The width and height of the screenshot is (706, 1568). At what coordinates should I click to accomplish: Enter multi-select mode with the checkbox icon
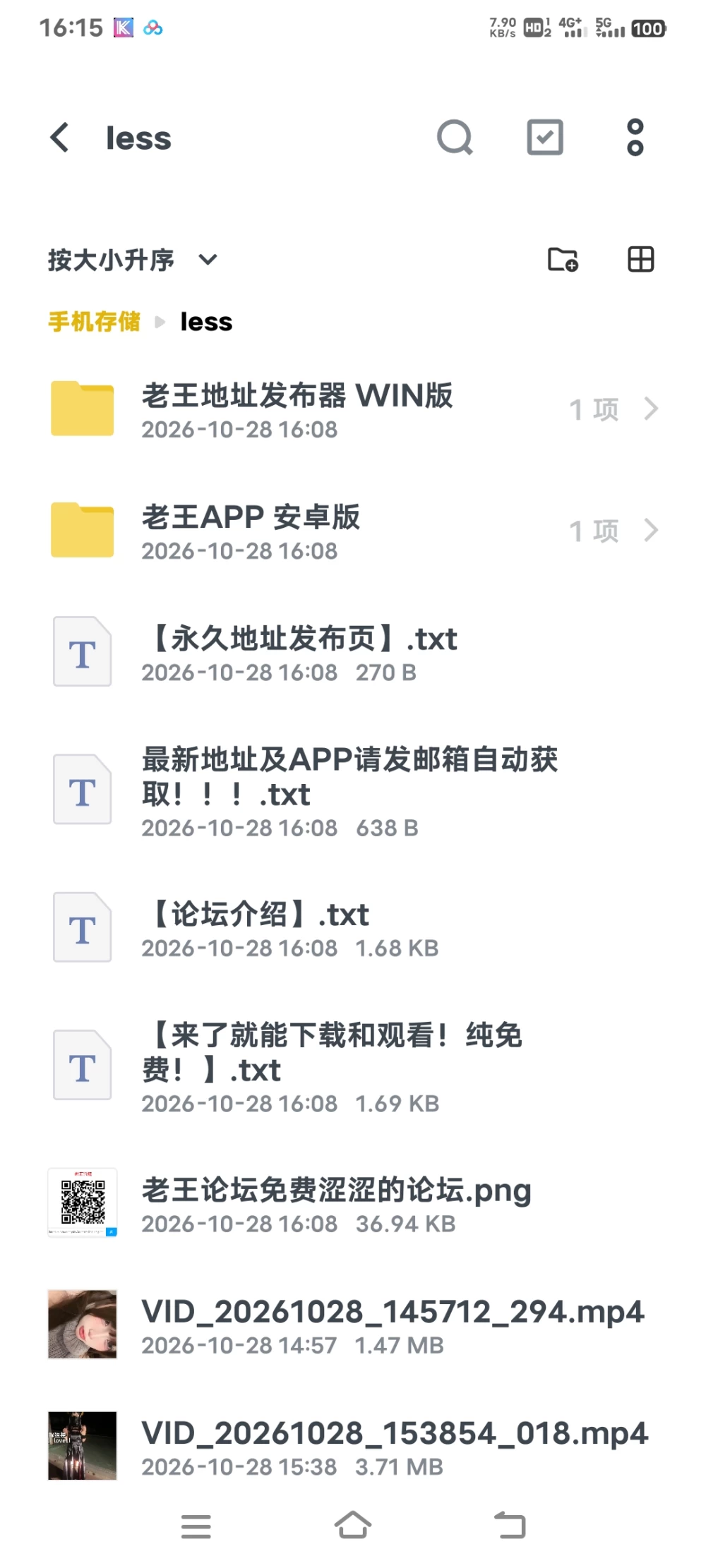coord(545,138)
